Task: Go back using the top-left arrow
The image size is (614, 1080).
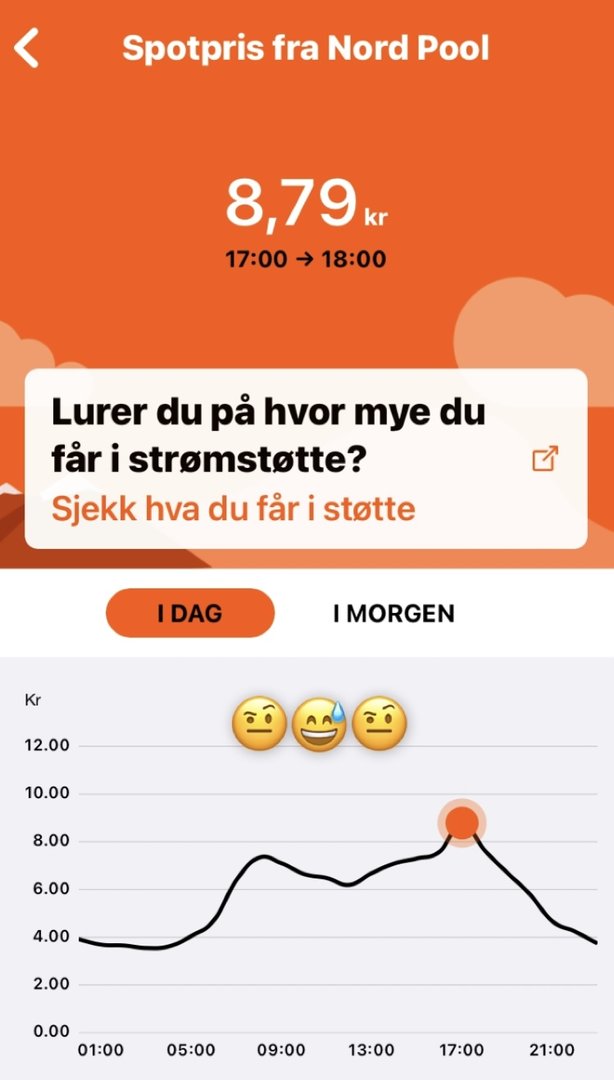Action: coord(27,48)
